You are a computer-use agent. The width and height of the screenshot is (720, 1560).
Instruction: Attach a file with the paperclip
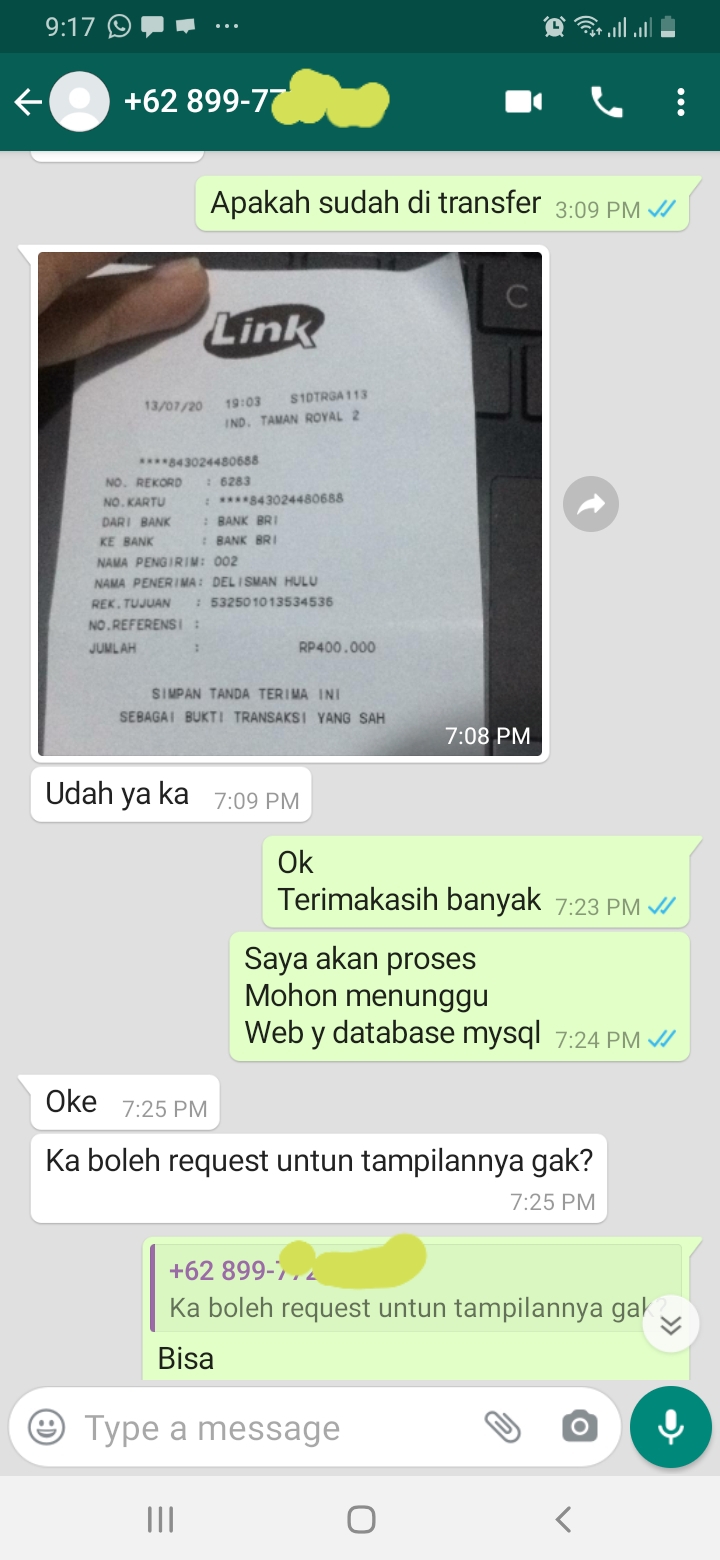coord(503,1427)
